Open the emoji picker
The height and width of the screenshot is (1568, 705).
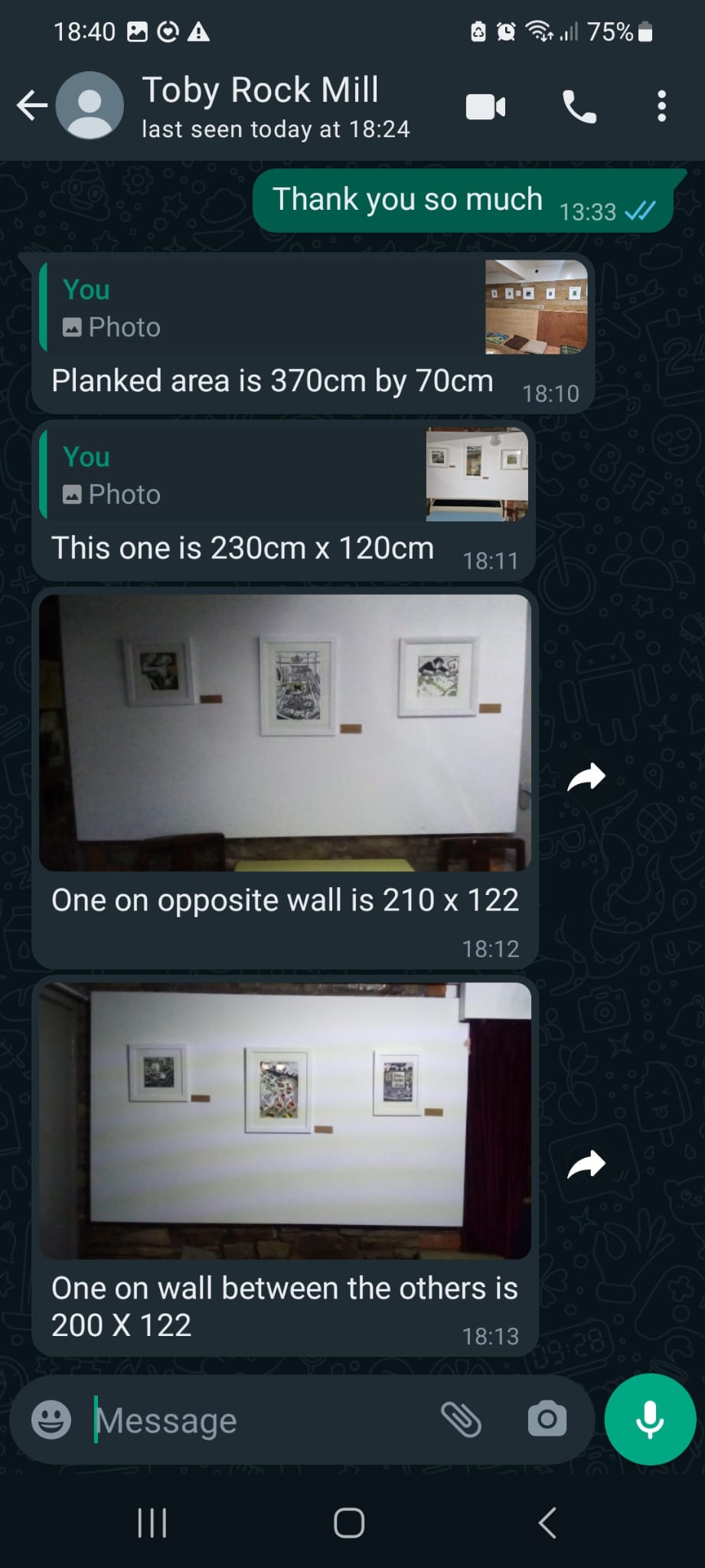(x=51, y=1420)
